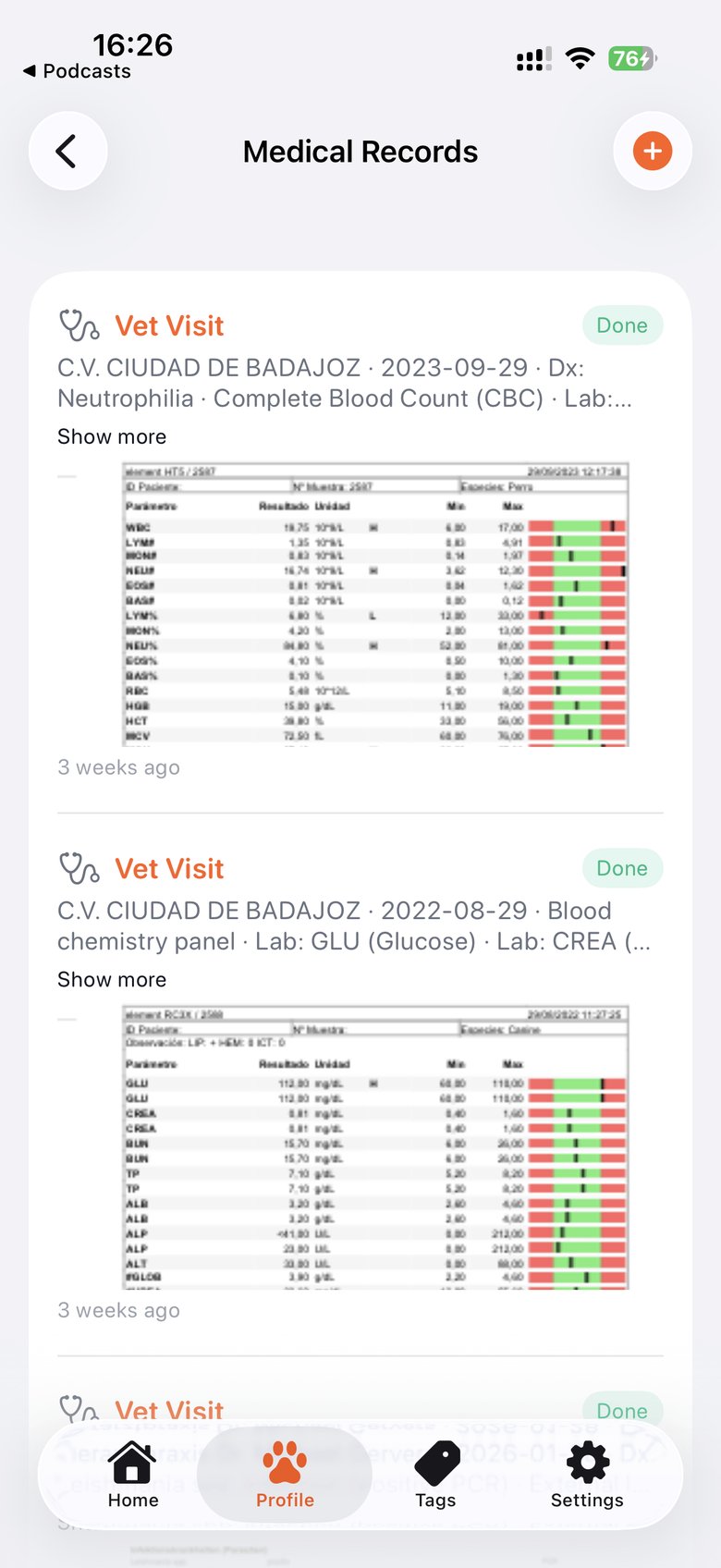Expand Show more on the Neutrophilia record

point(111,436)
